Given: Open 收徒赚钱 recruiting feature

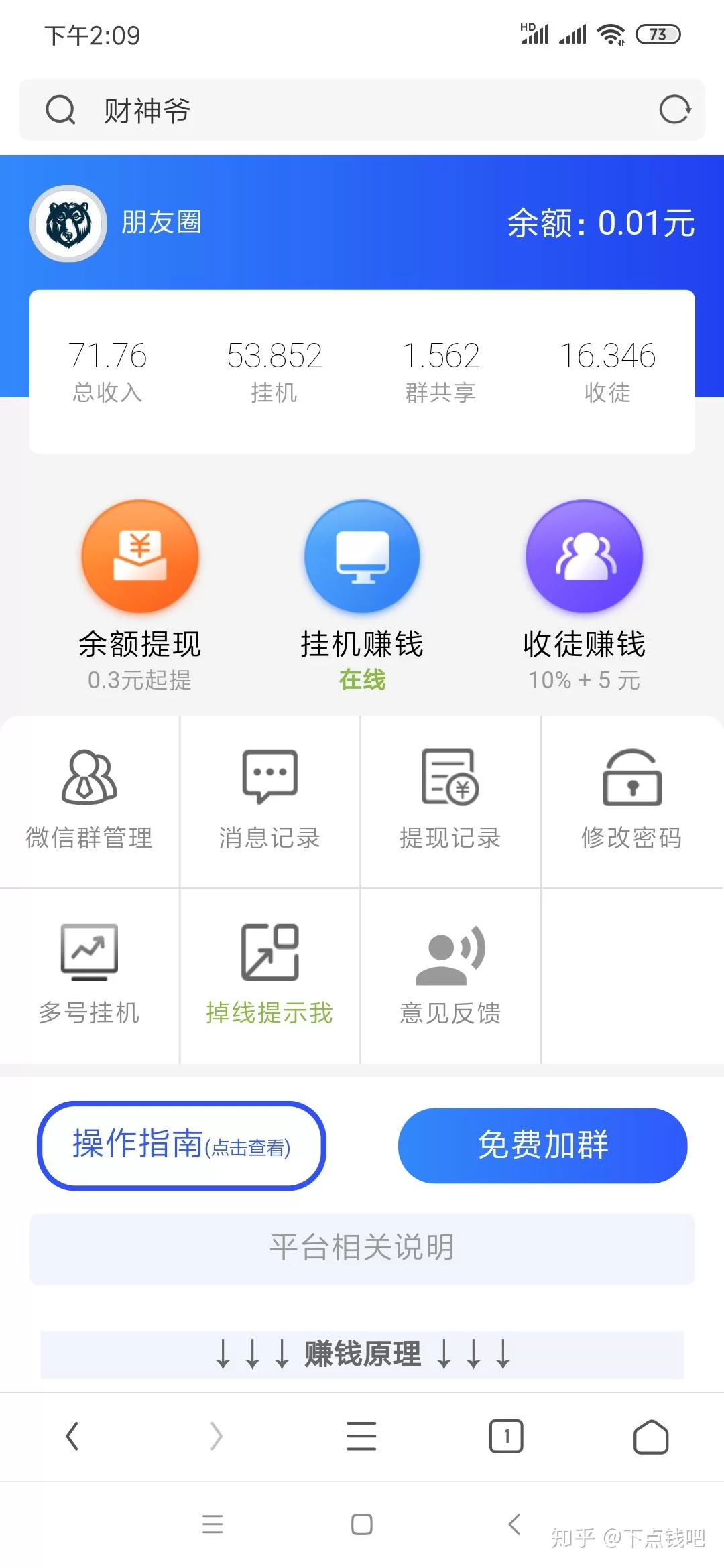Looking at the screenshot, I should (x=583, y=556).
